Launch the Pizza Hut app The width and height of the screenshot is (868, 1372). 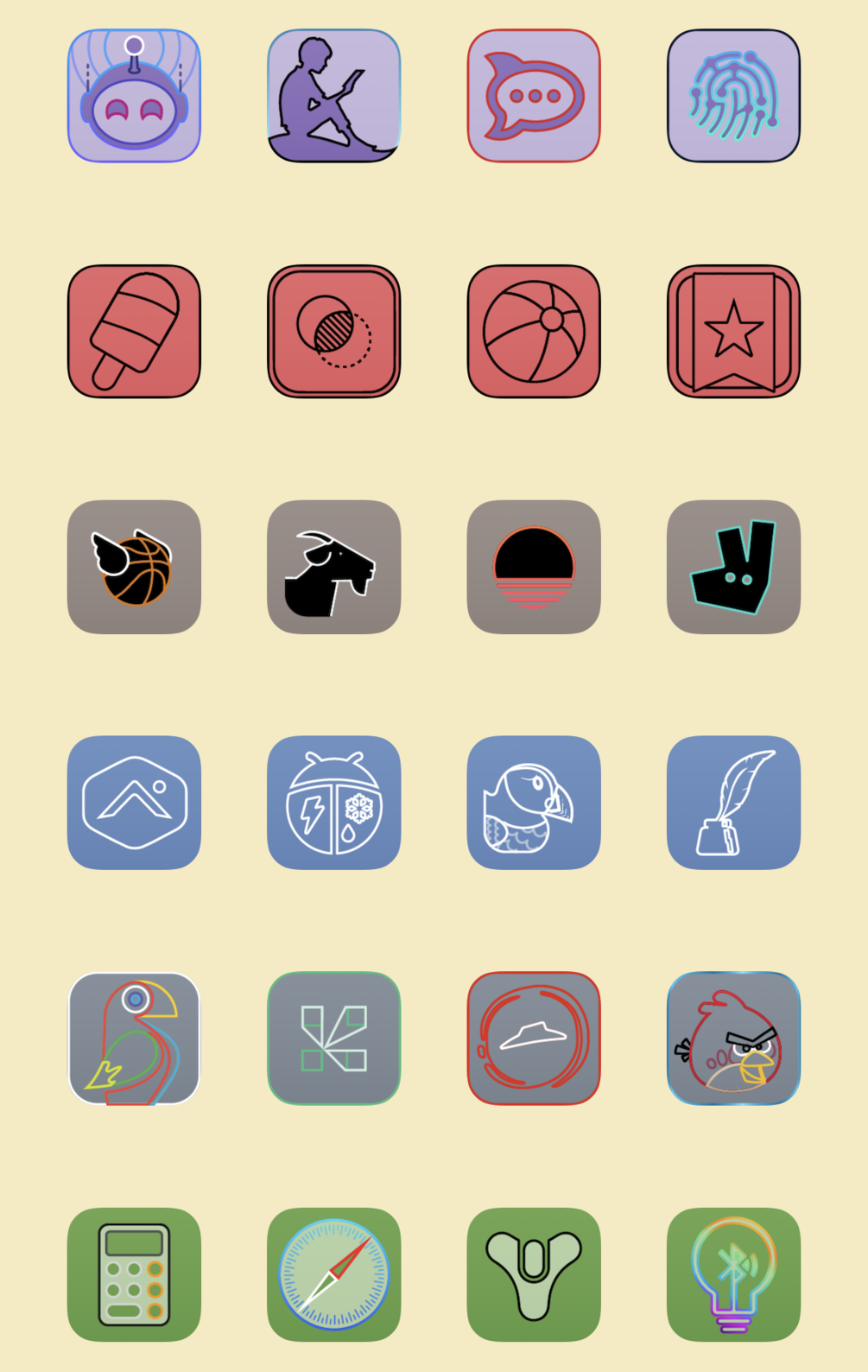coord(534,1039)
